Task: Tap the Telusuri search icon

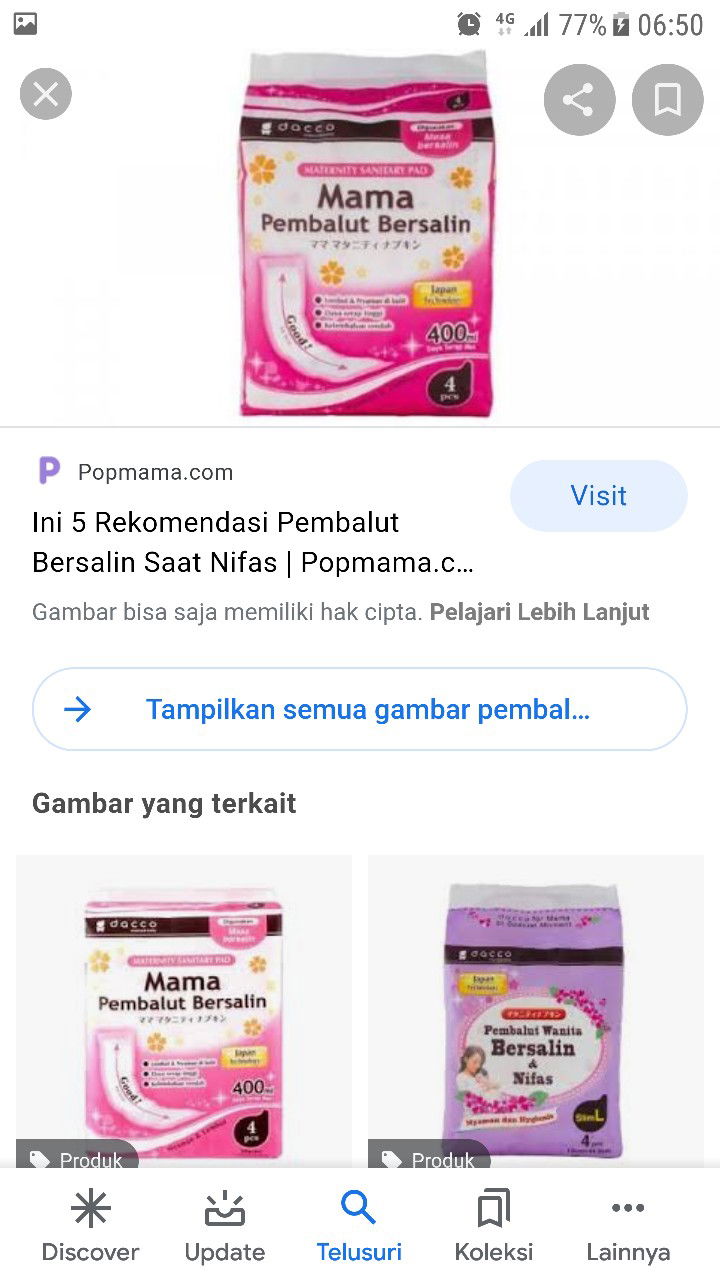Action: click(360, 1208)
